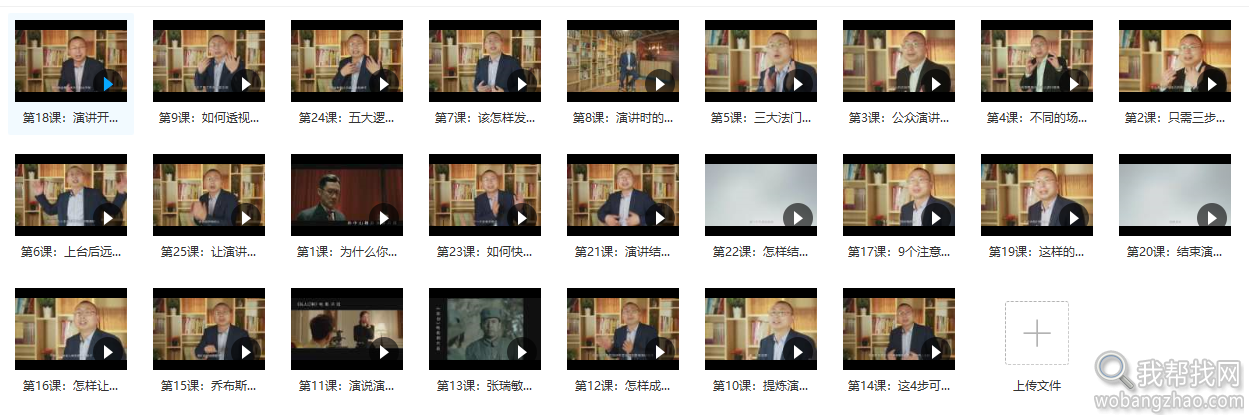The image size is (1249, 420).
Task: Open video 第7课：该怎样发…
Action: [x=485, y=62]
